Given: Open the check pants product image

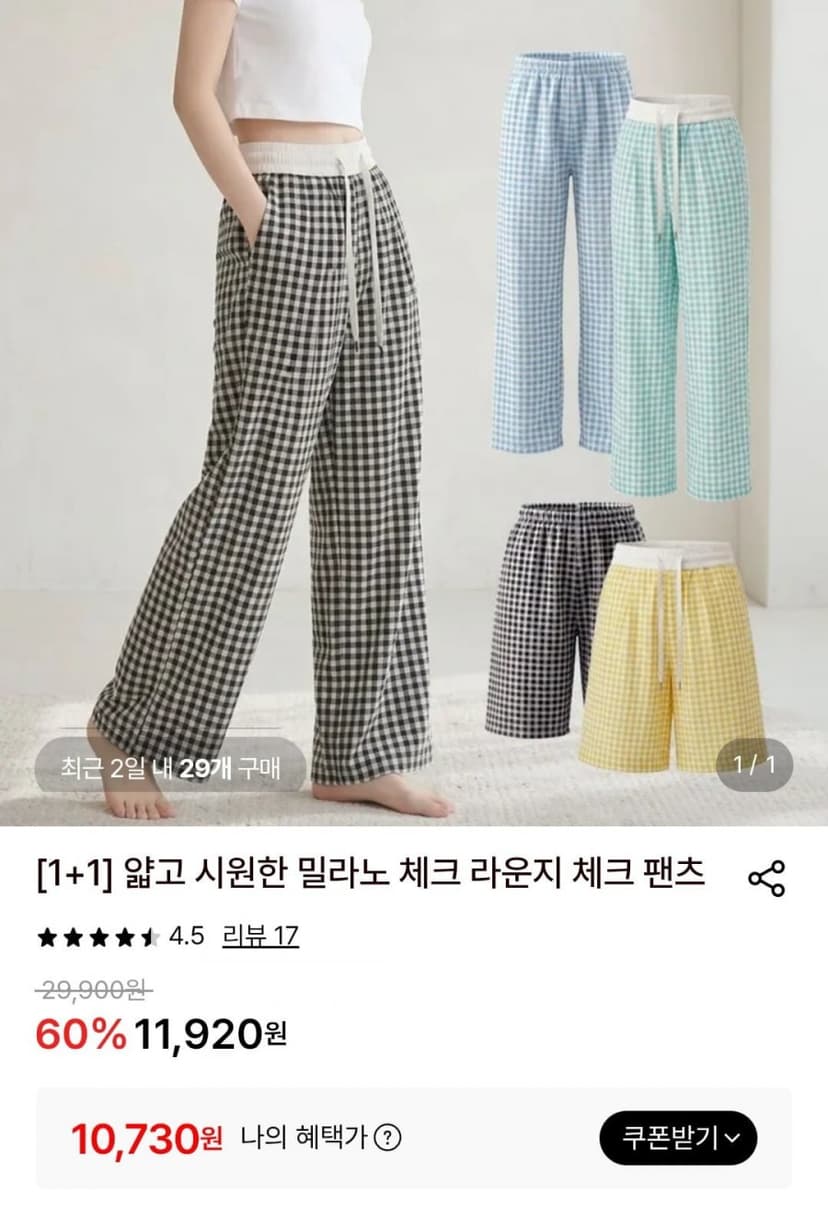Looking at the screenshot, I should 414,412.
